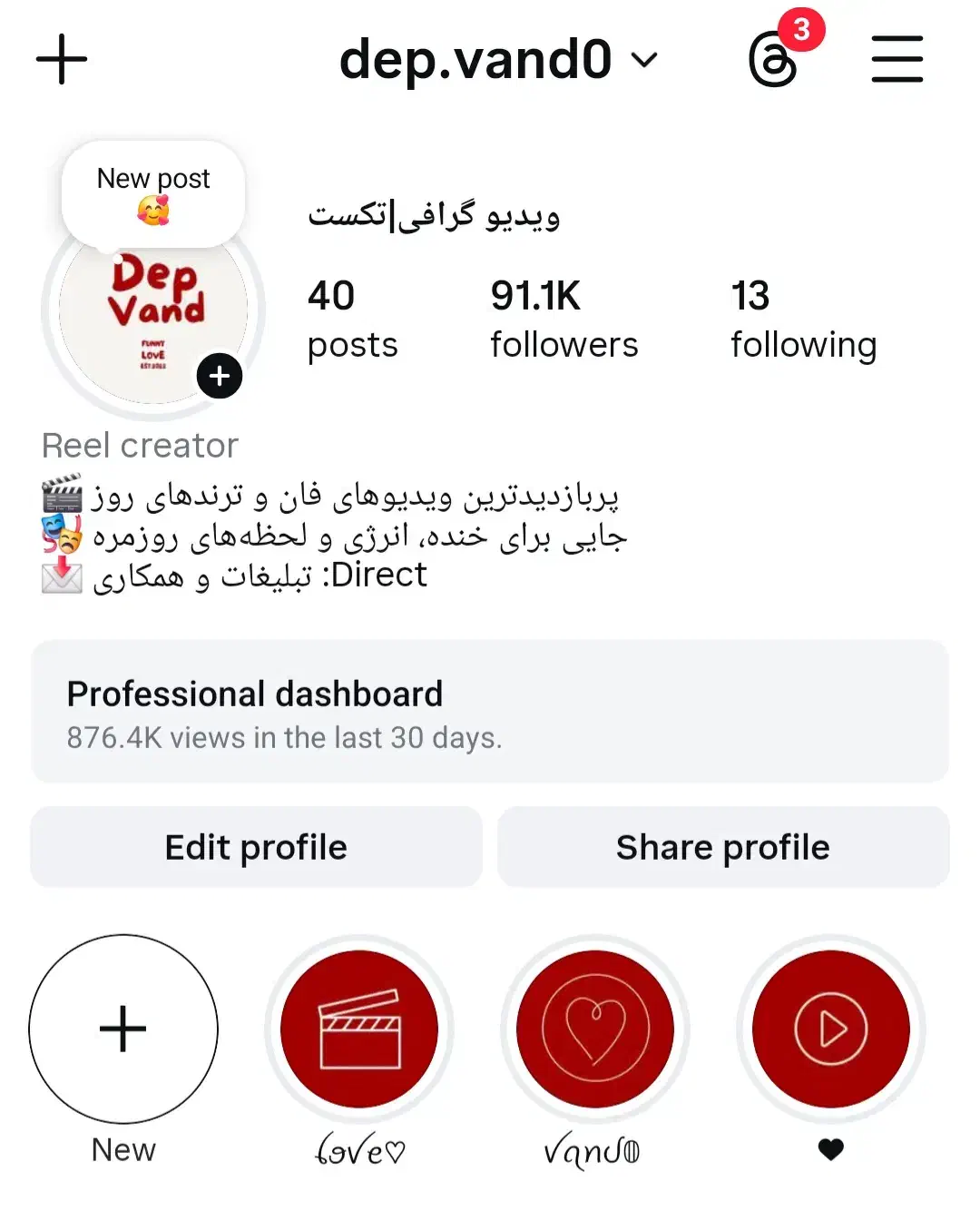The height and width of the screenshot is (1211, 980).
Task: View the 40 posts count
Action: pyautogui.click(x=352, y=319)
